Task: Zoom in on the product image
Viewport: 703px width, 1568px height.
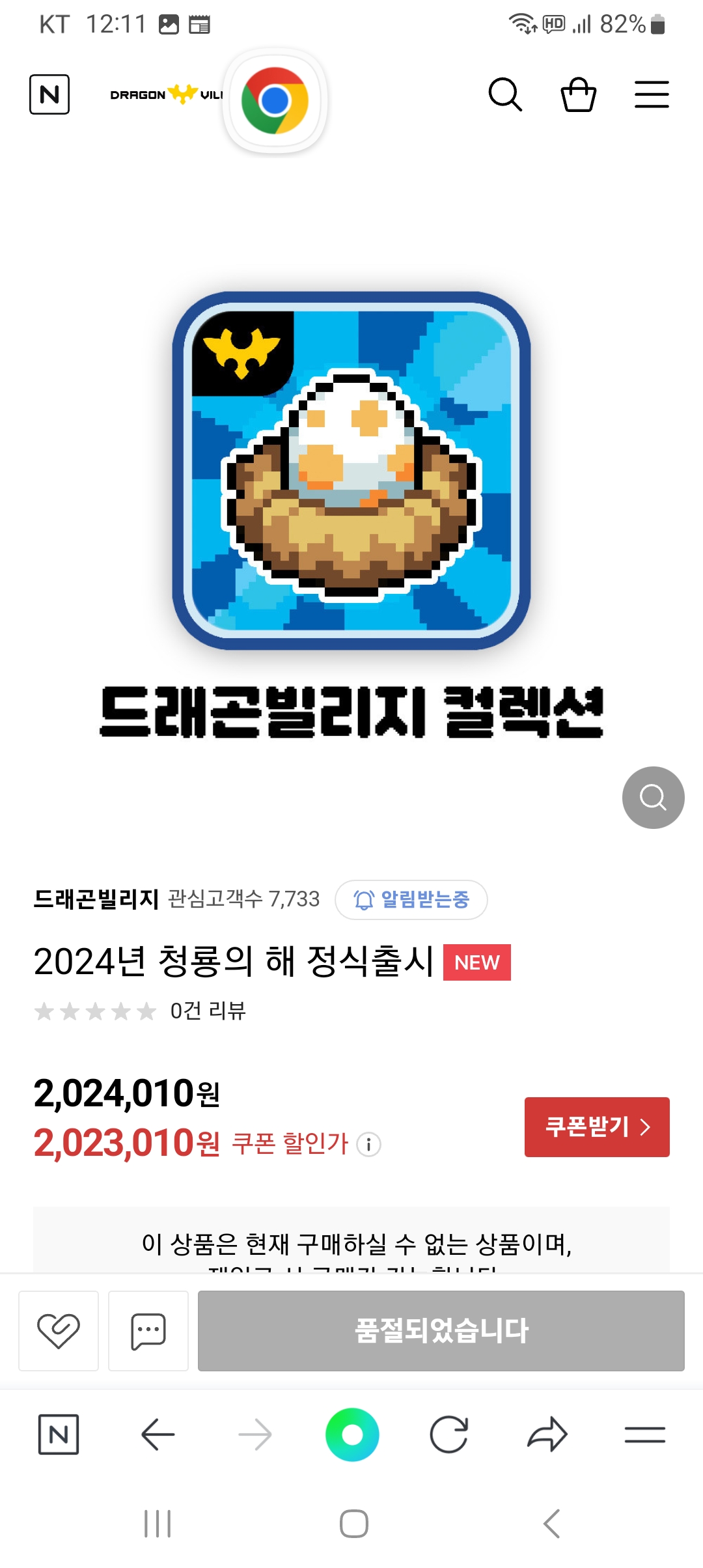Action: pos(653,798)
